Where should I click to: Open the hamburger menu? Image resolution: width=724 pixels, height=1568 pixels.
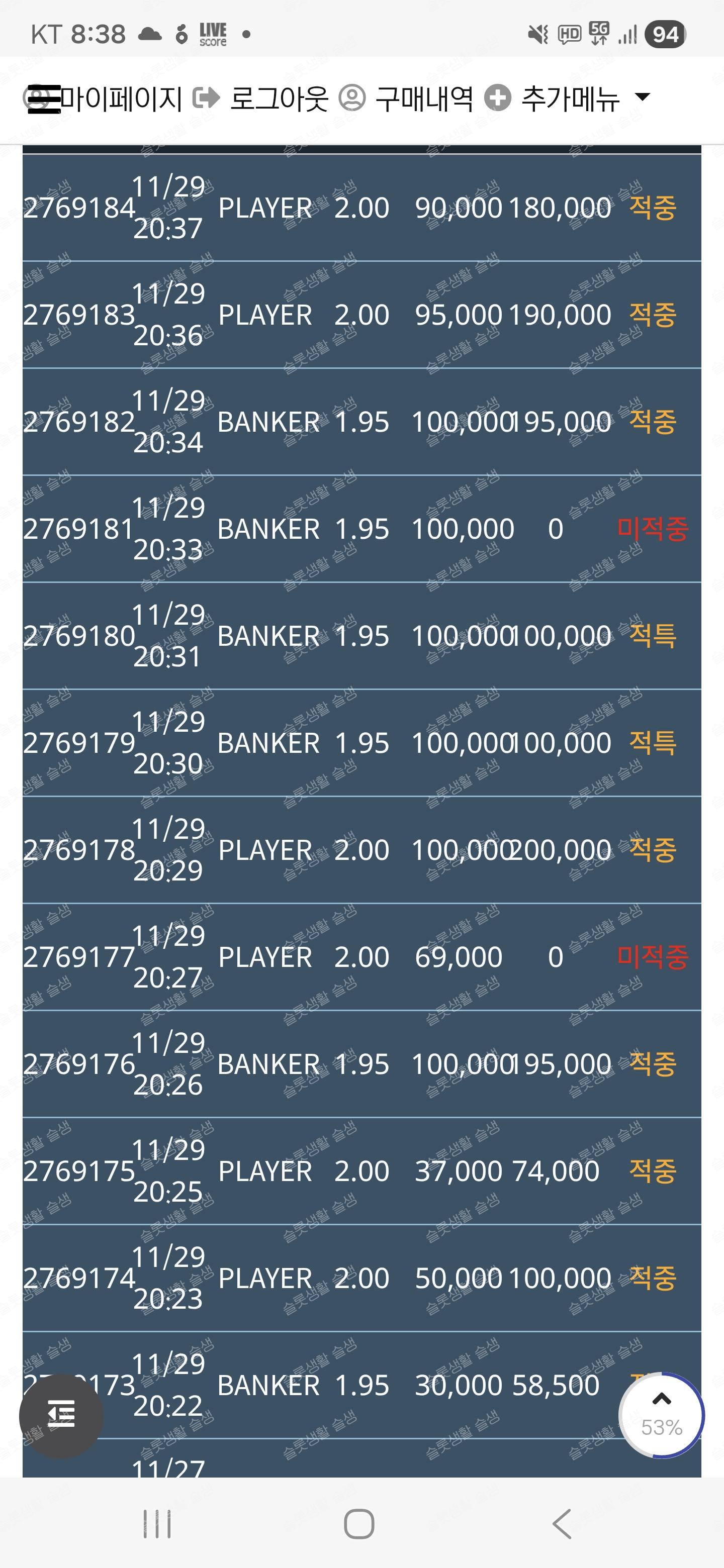[x=43, y=99]
